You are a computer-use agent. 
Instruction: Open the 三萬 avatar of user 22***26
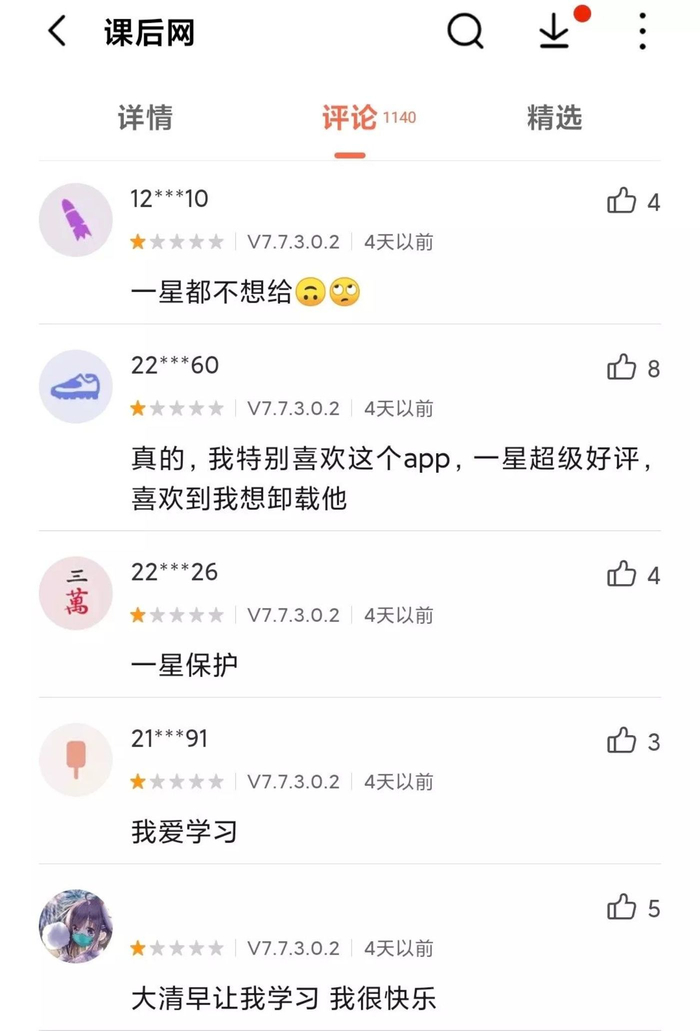click(x=76, y=593)
